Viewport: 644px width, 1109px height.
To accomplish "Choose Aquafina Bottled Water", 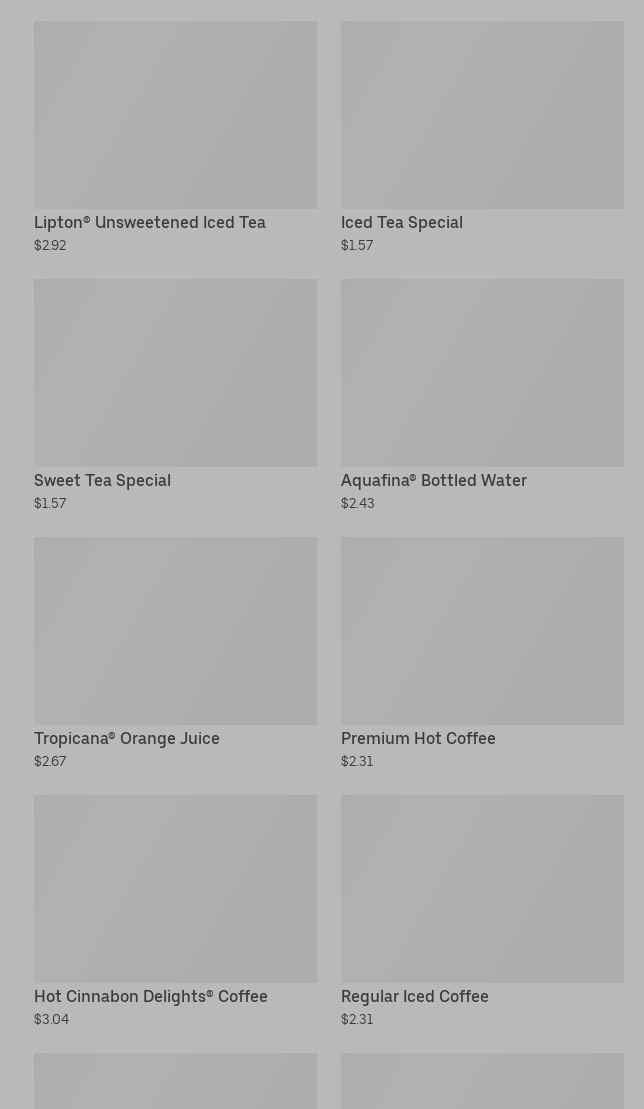I will (x=482, y=395).
